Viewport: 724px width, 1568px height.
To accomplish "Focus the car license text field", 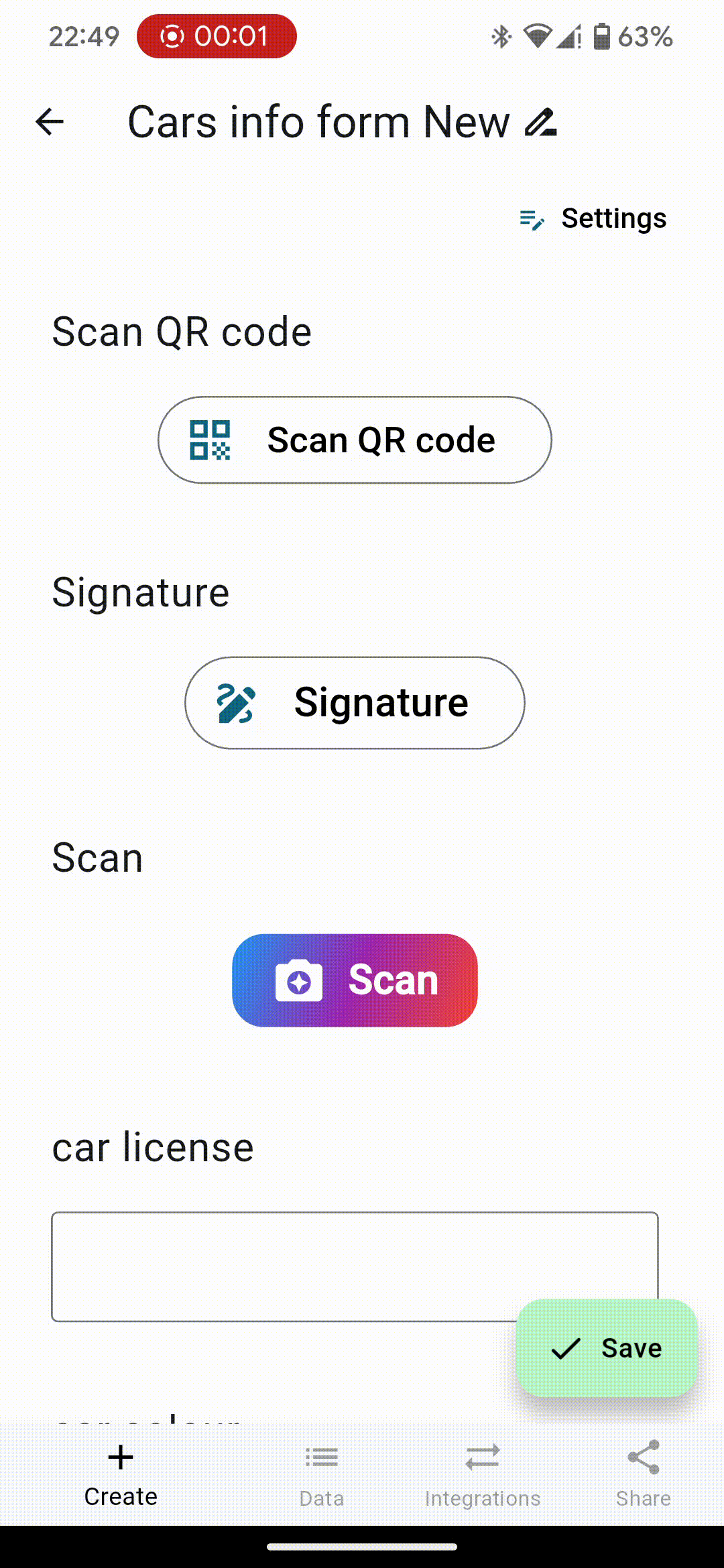I will [x=282, y=1266].
